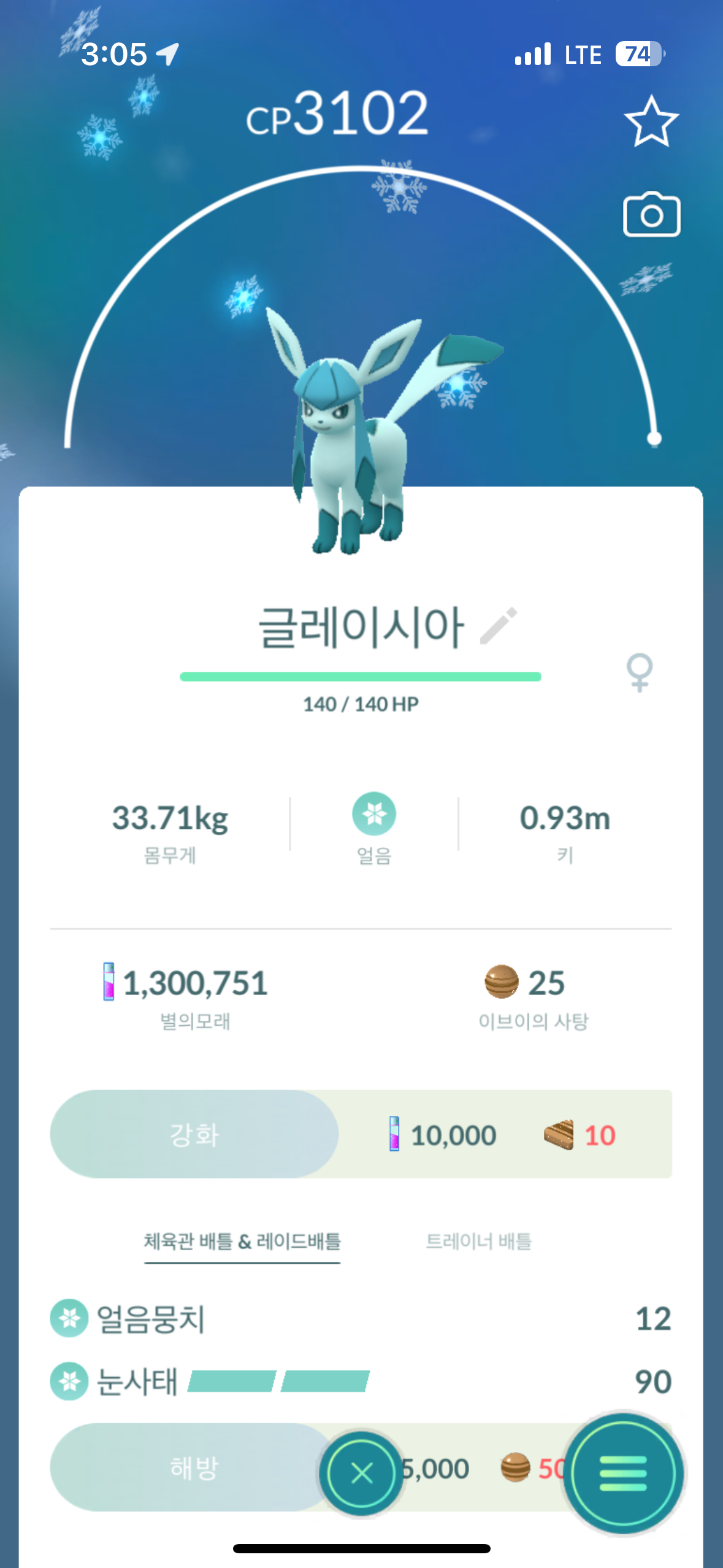Select 체육관 배틀 & 레이드배틀 tab
Viewport: 723px width, 1568px height.
click(242, 1241)
